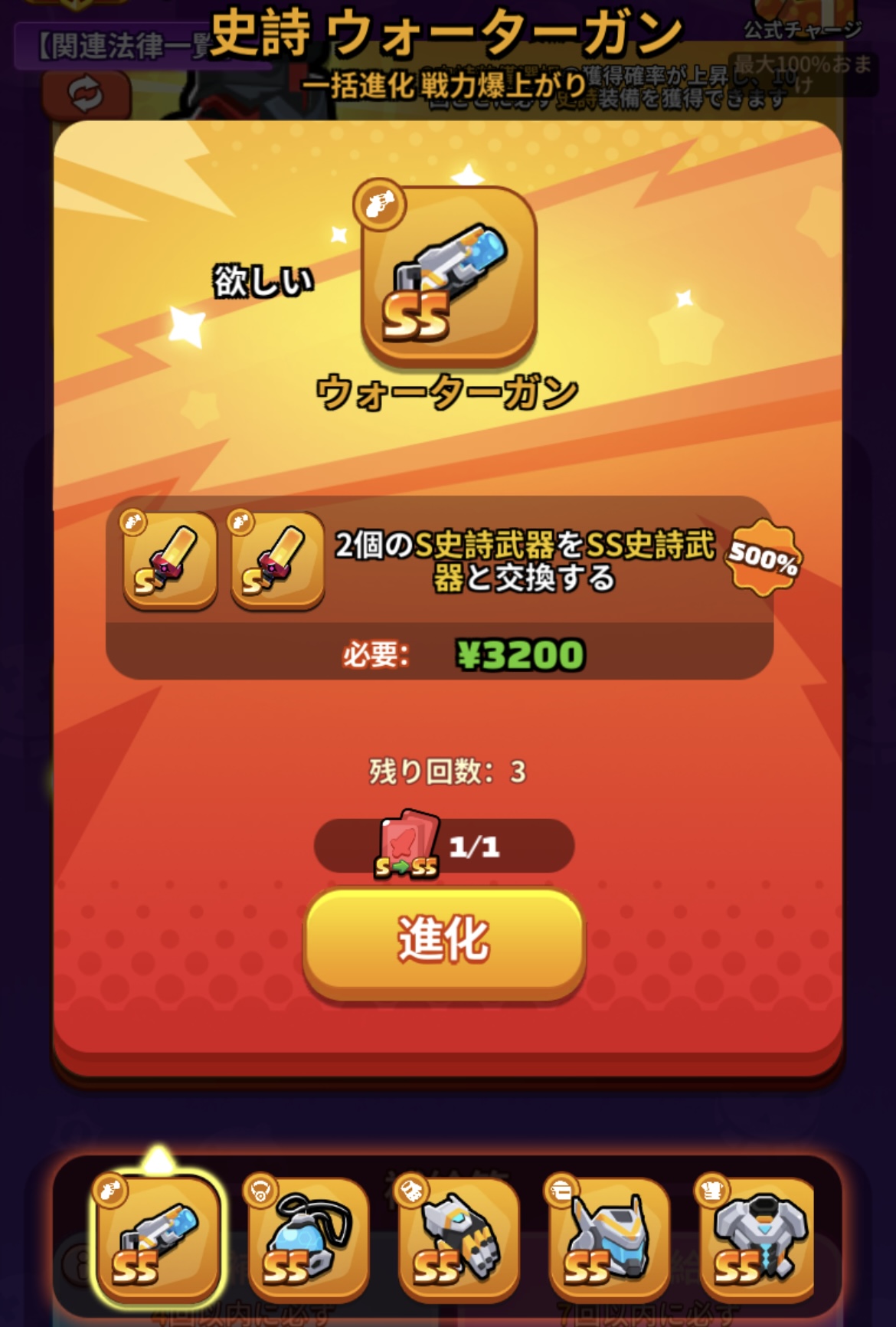Select the SS water gun equipment tab
Screen dimensions: 896x1327
point(156,1239)
